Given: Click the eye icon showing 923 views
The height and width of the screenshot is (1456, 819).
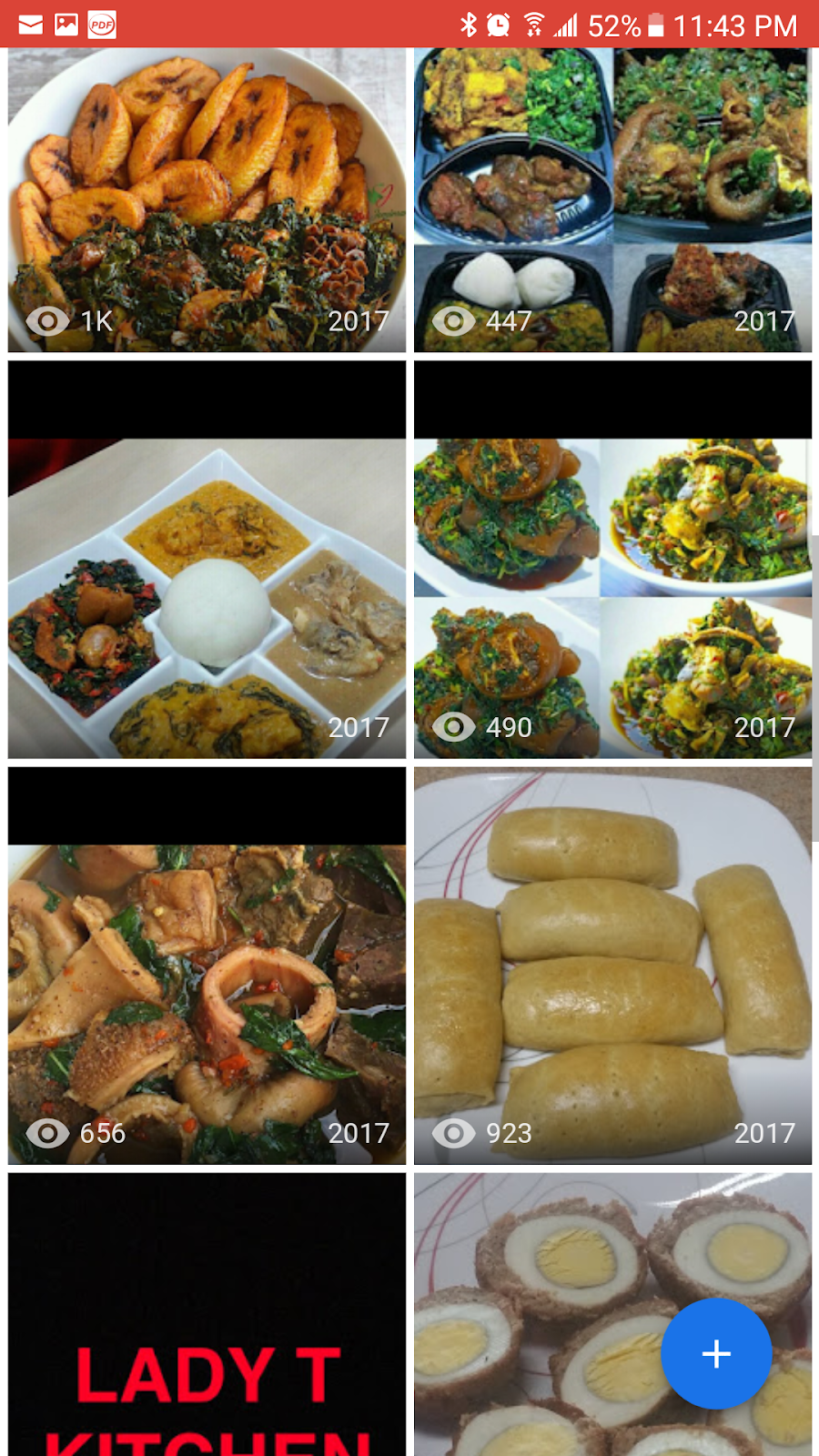Looking at the screenshot, I should coord(454,1134).
